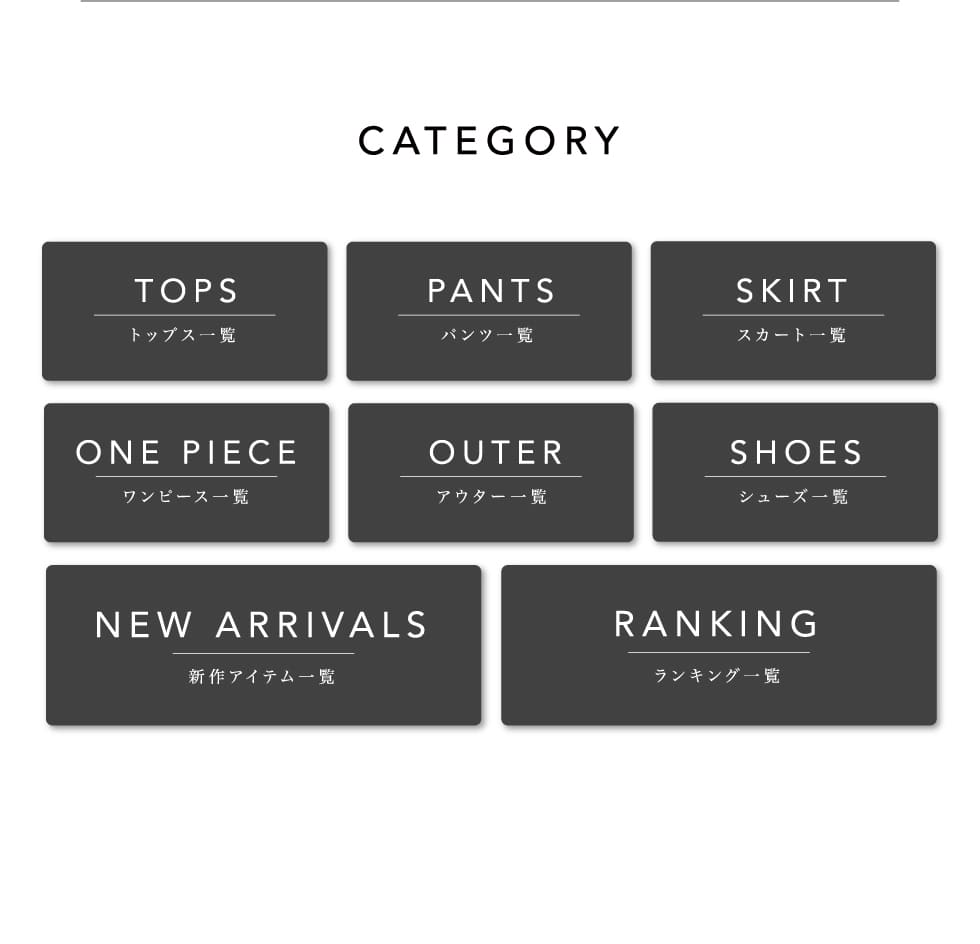Go to the SHOES category
This screenshot has height=944, width=980.
[795, 472]
